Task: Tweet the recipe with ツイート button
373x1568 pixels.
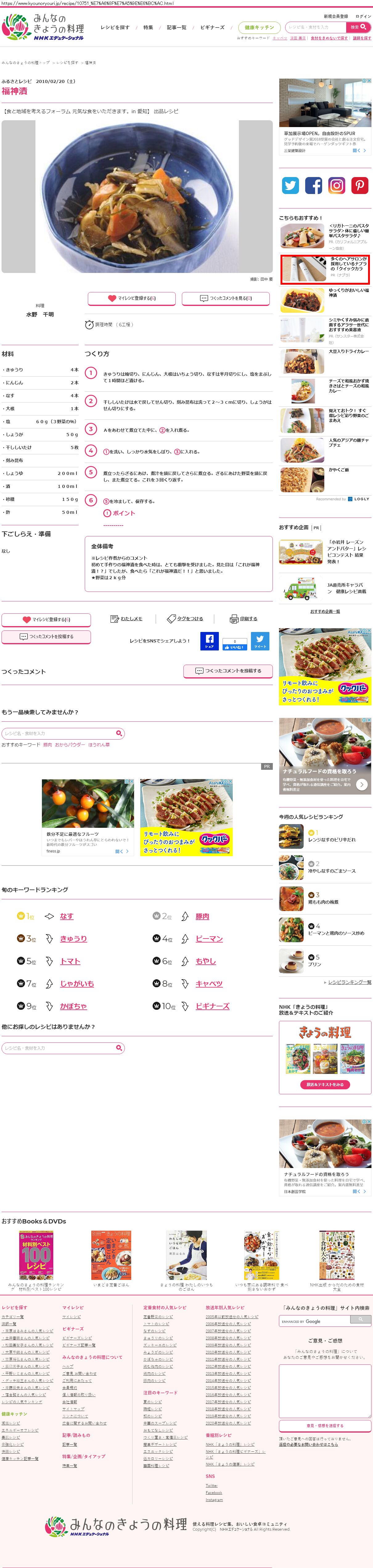Action: pyautogui.click(x=260, y=641)
